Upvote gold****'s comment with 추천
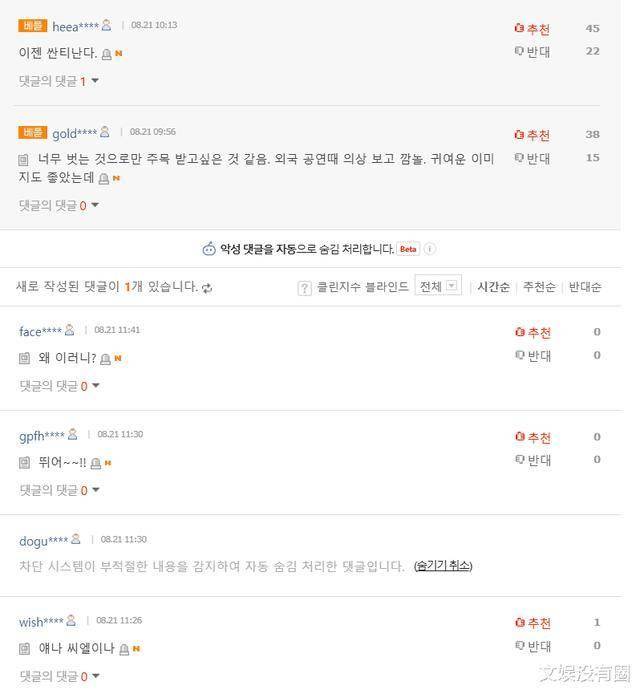 [532, 135]
